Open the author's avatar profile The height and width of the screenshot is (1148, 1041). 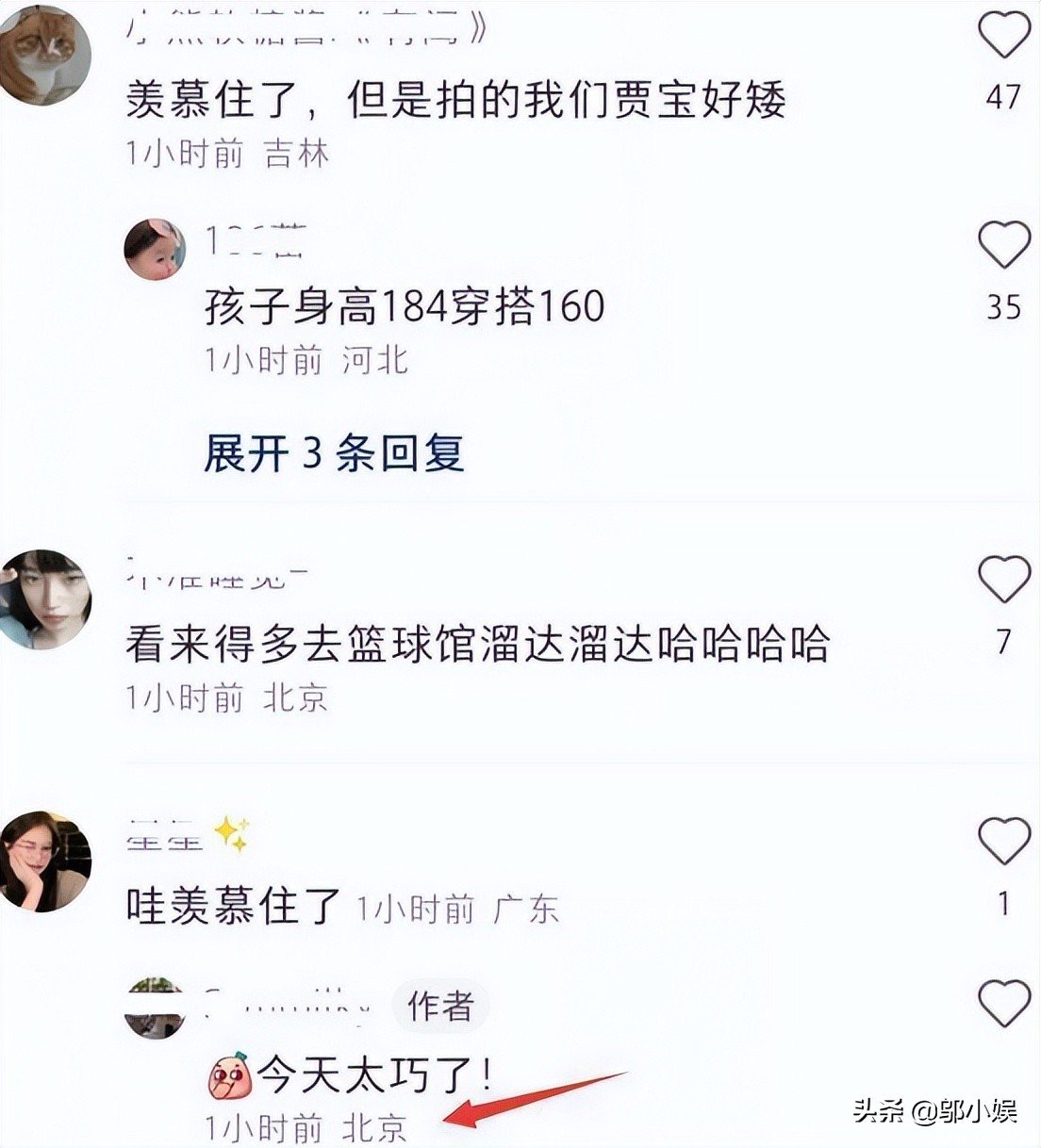click(x=156, y=1008)
